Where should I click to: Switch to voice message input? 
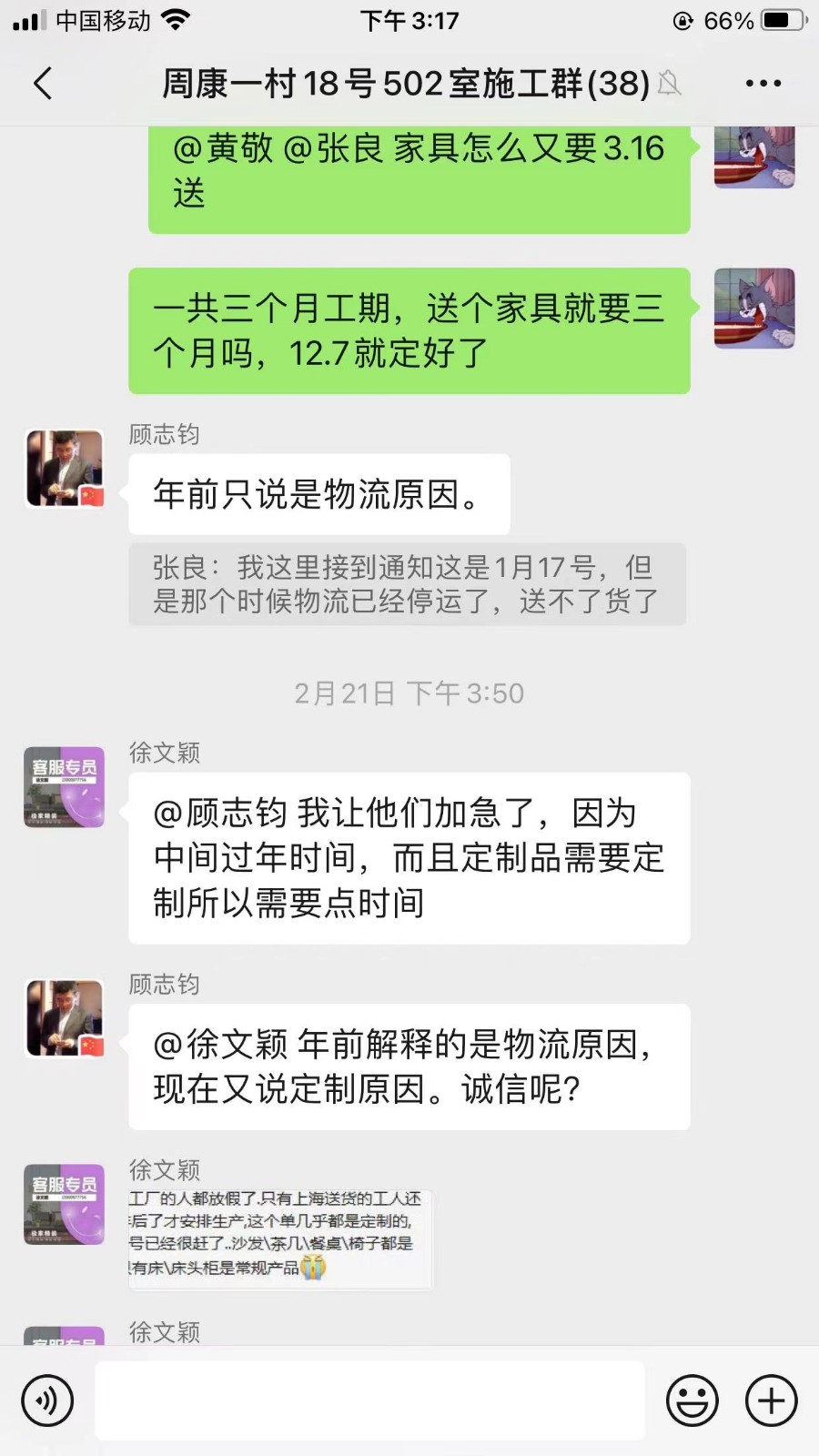point(47,1400)
